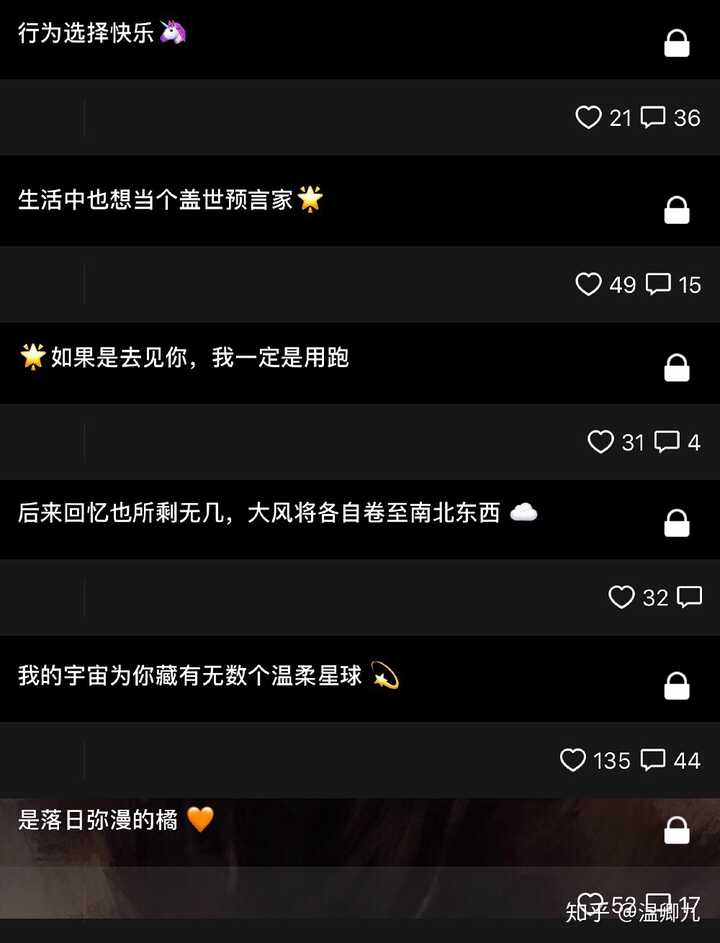
Task: Open comments on 行为选择快乐 post
Action: tap(653, 118)
